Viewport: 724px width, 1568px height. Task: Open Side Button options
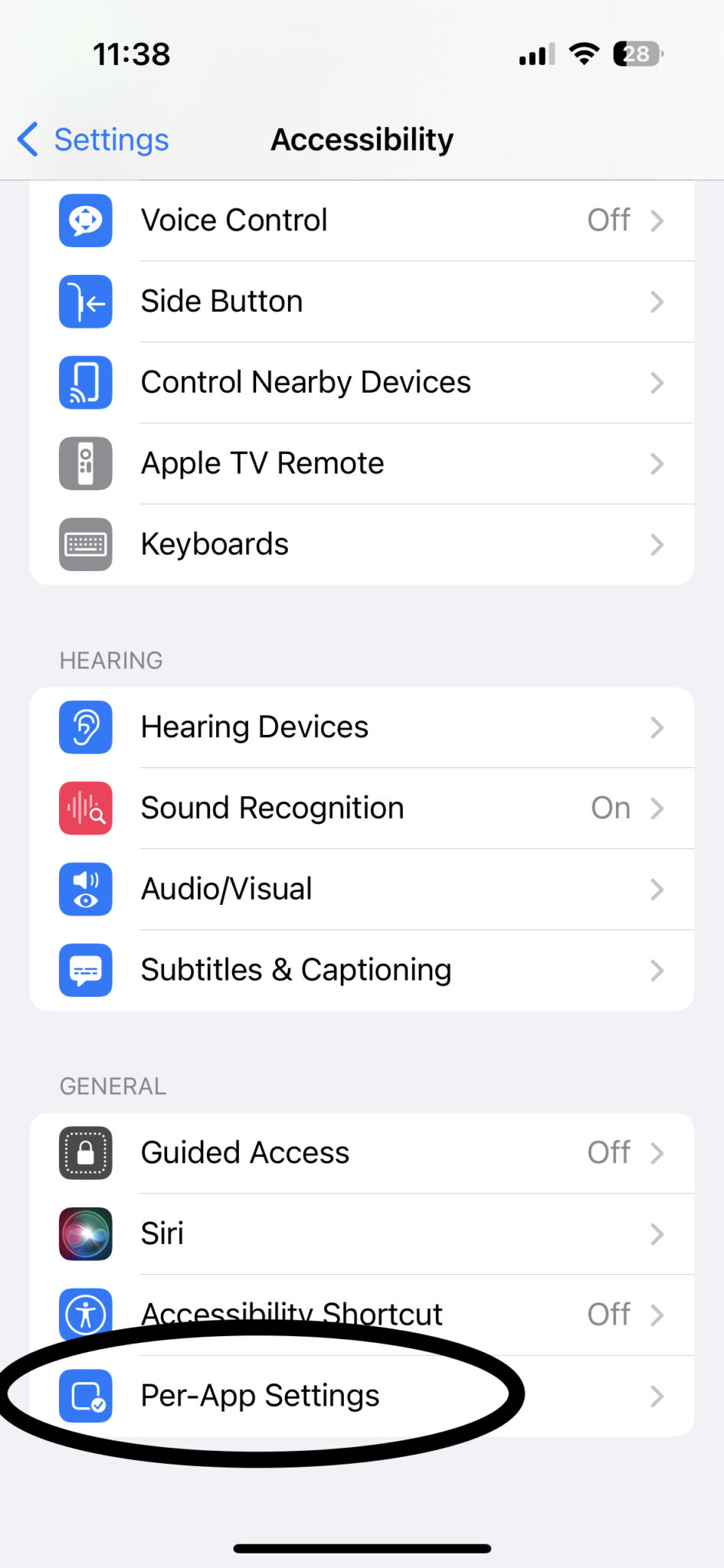pyautogui.click(x=362, y=302)
